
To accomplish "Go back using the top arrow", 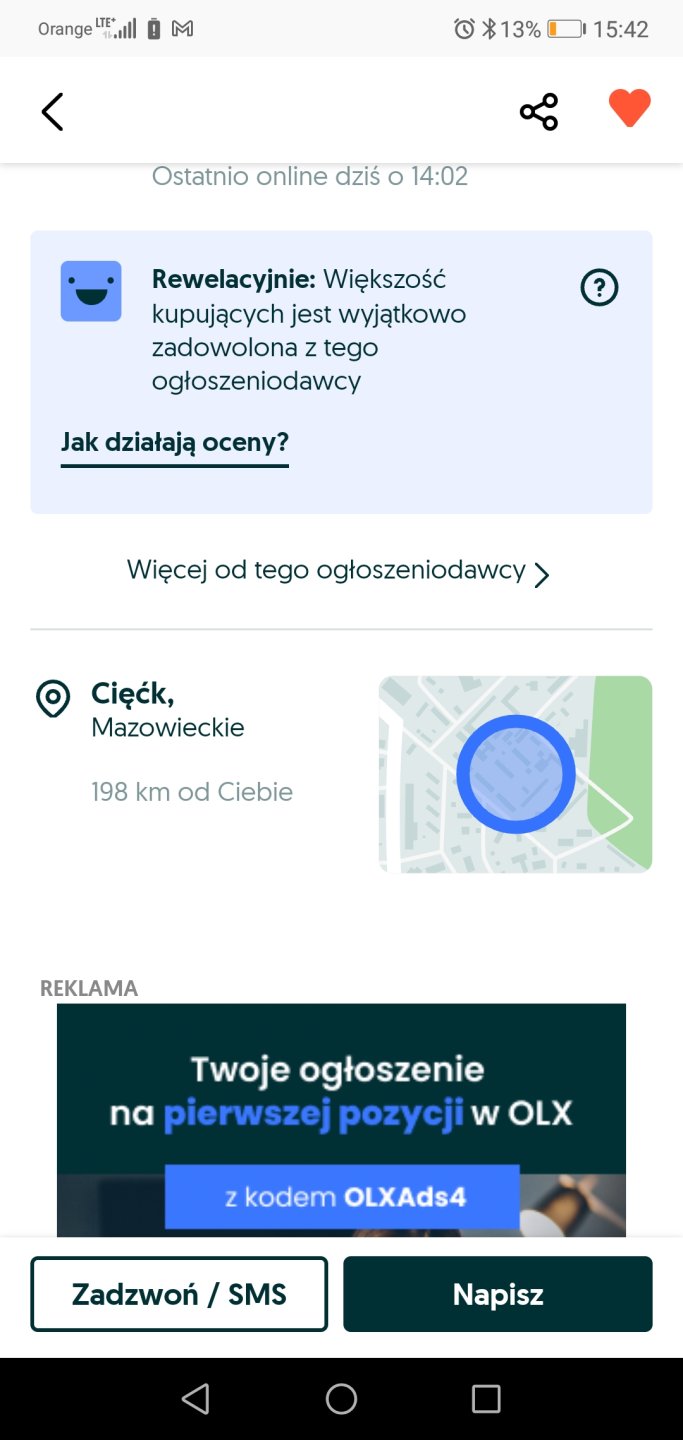I will coord(52,111).
